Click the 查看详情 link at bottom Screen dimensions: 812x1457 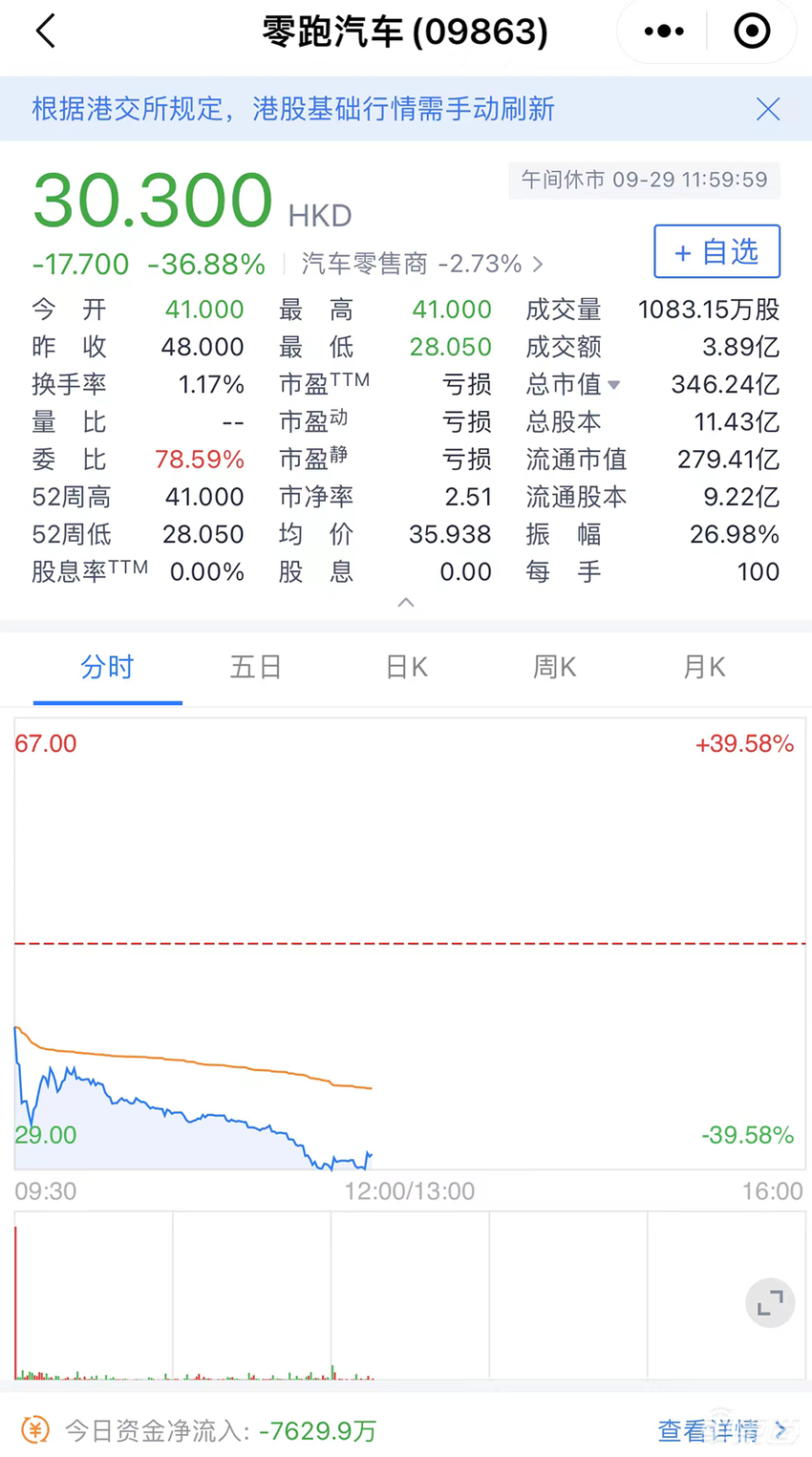click(707, 1430)
